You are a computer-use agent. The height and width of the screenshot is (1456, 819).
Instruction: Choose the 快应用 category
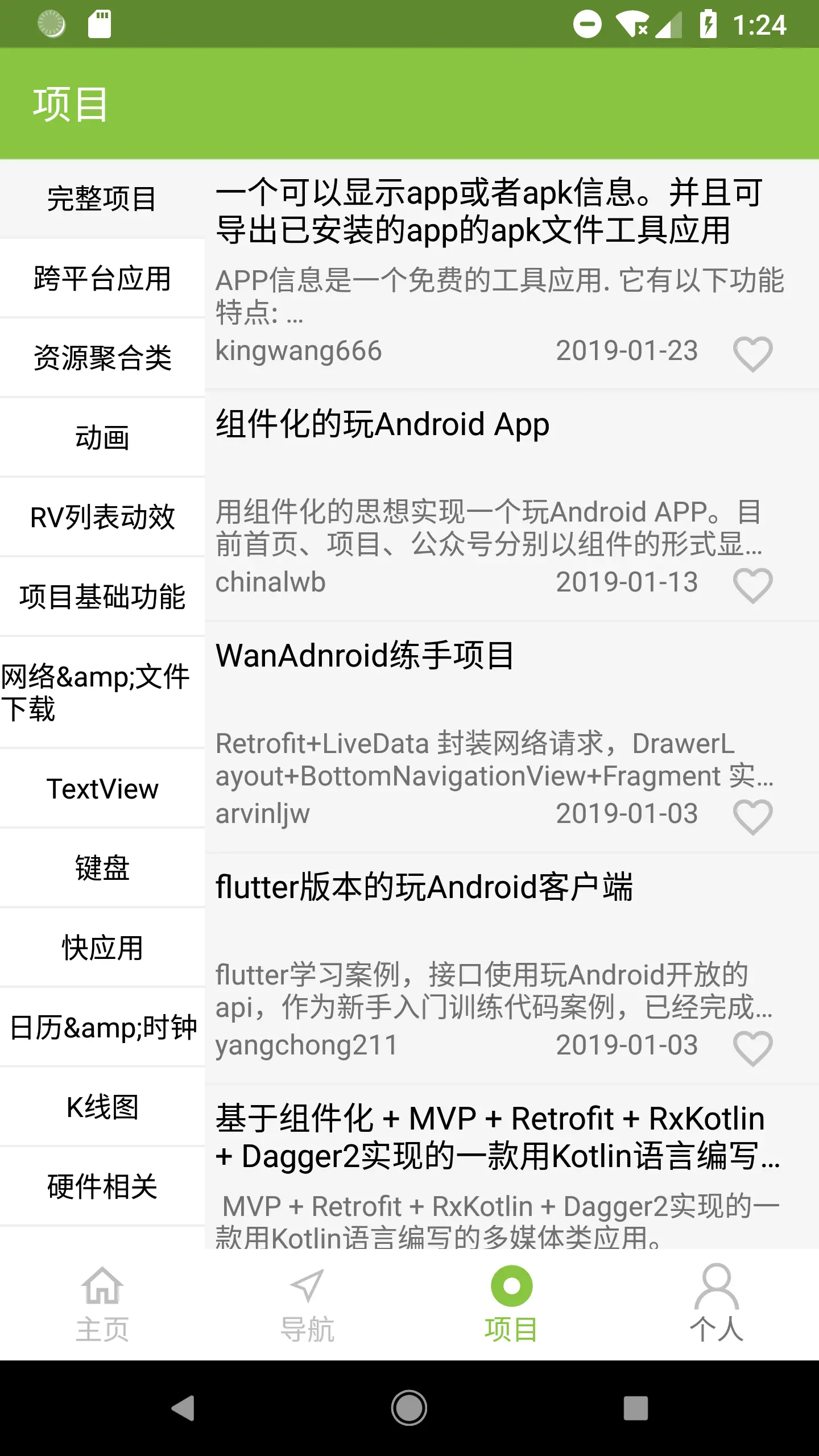pyautogui.click(x=102, y=948)
